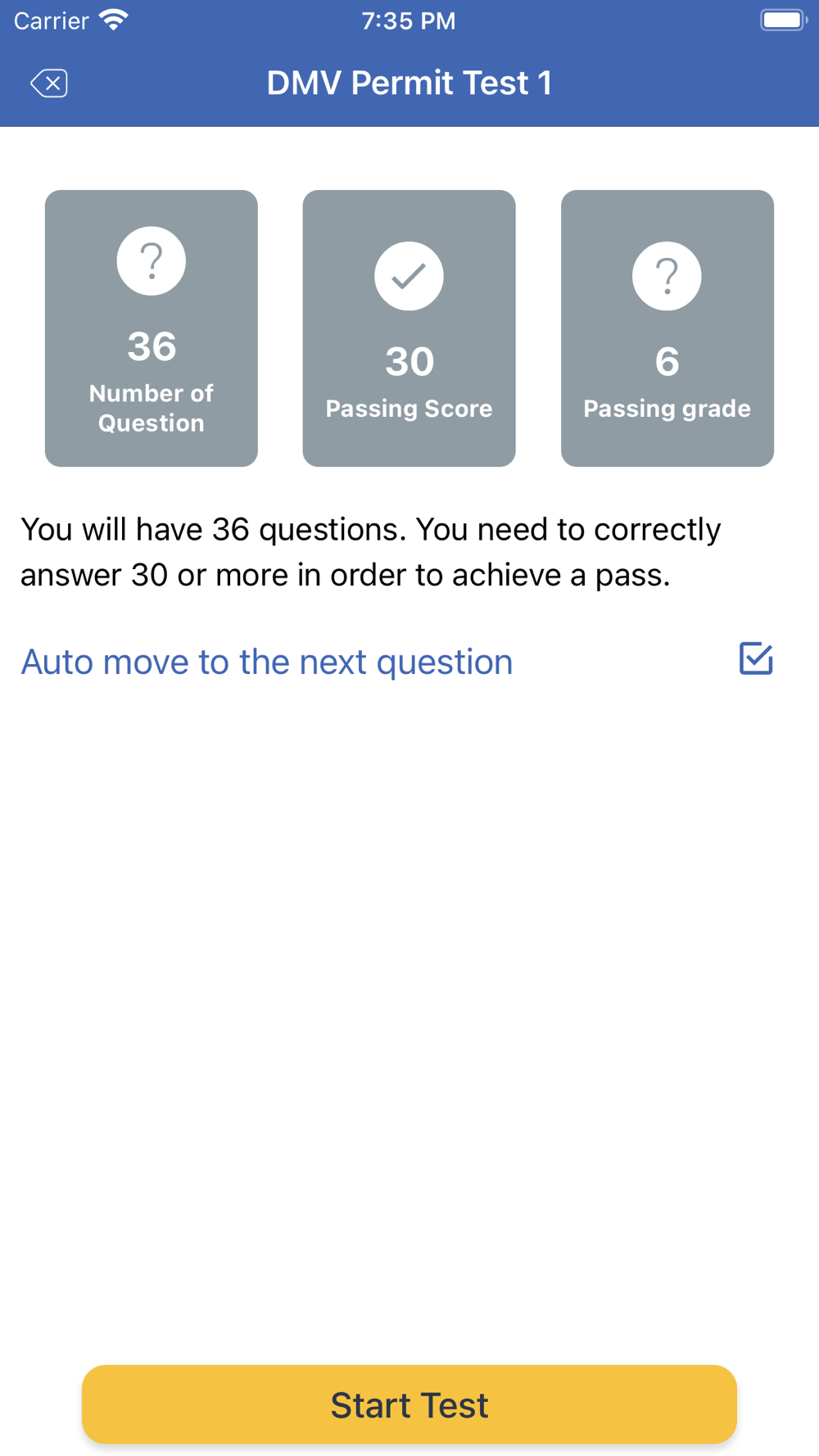Click the clock showing 7:35 PM
This screenshot has width=819, height=1456.
point(409,20)
